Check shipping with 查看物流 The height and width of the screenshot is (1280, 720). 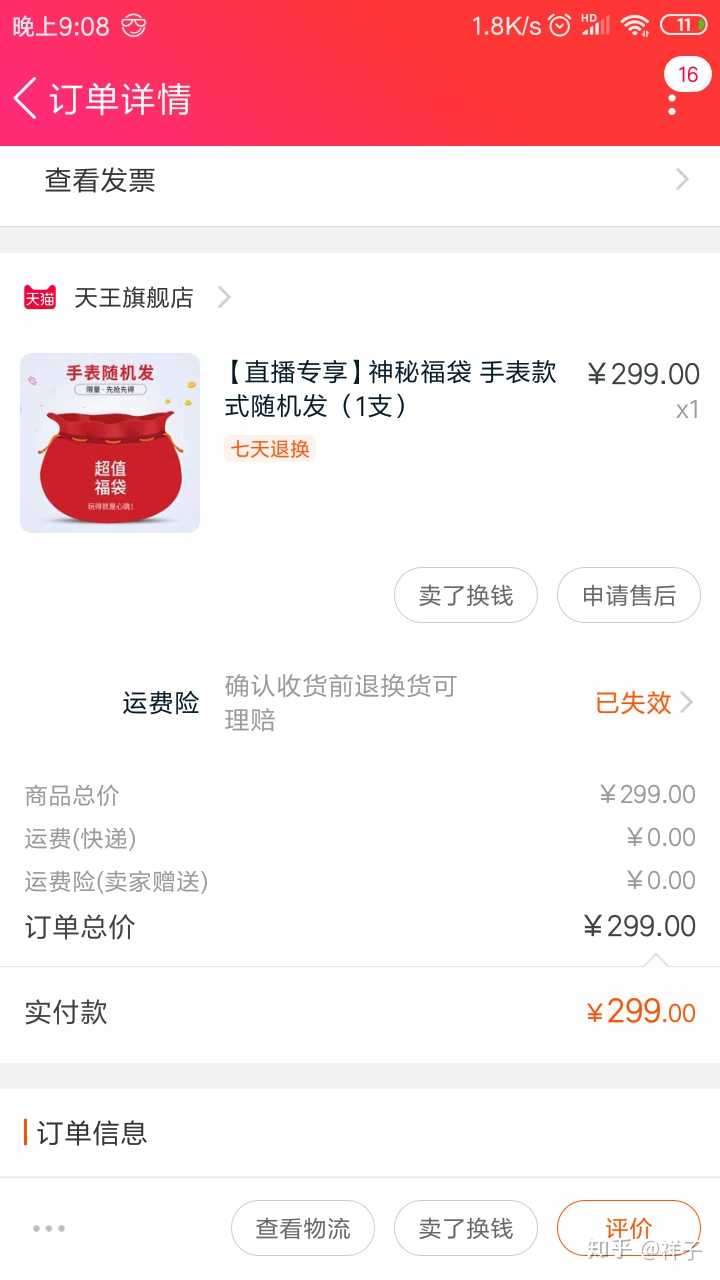(x=303, y=1228)
